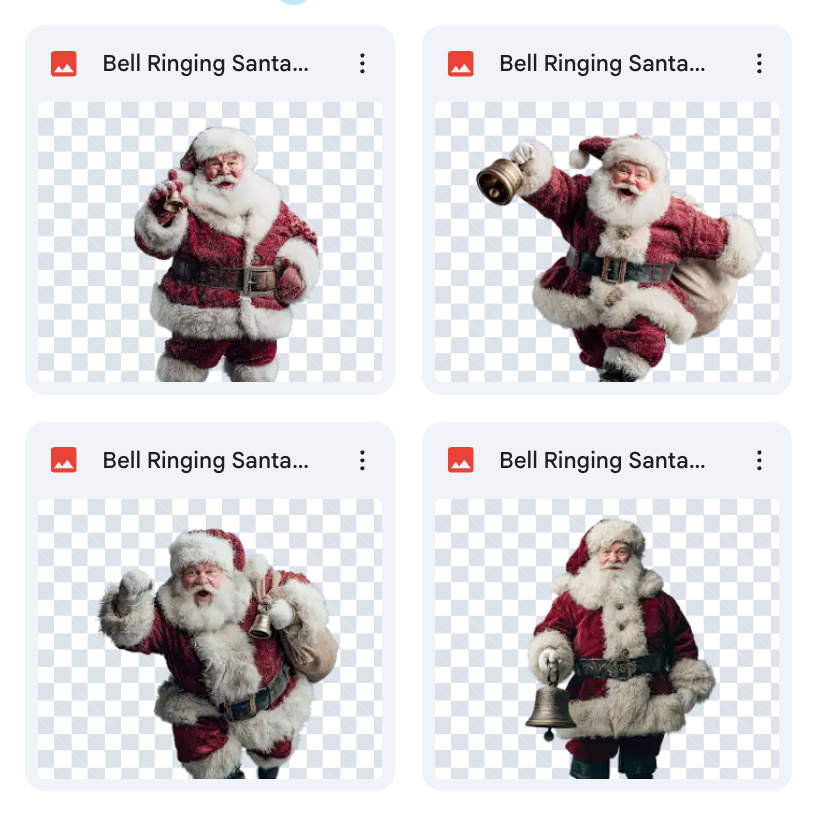Open image of Santa holding large bell low
816x814 pixels.
click(x=606, y=638)
